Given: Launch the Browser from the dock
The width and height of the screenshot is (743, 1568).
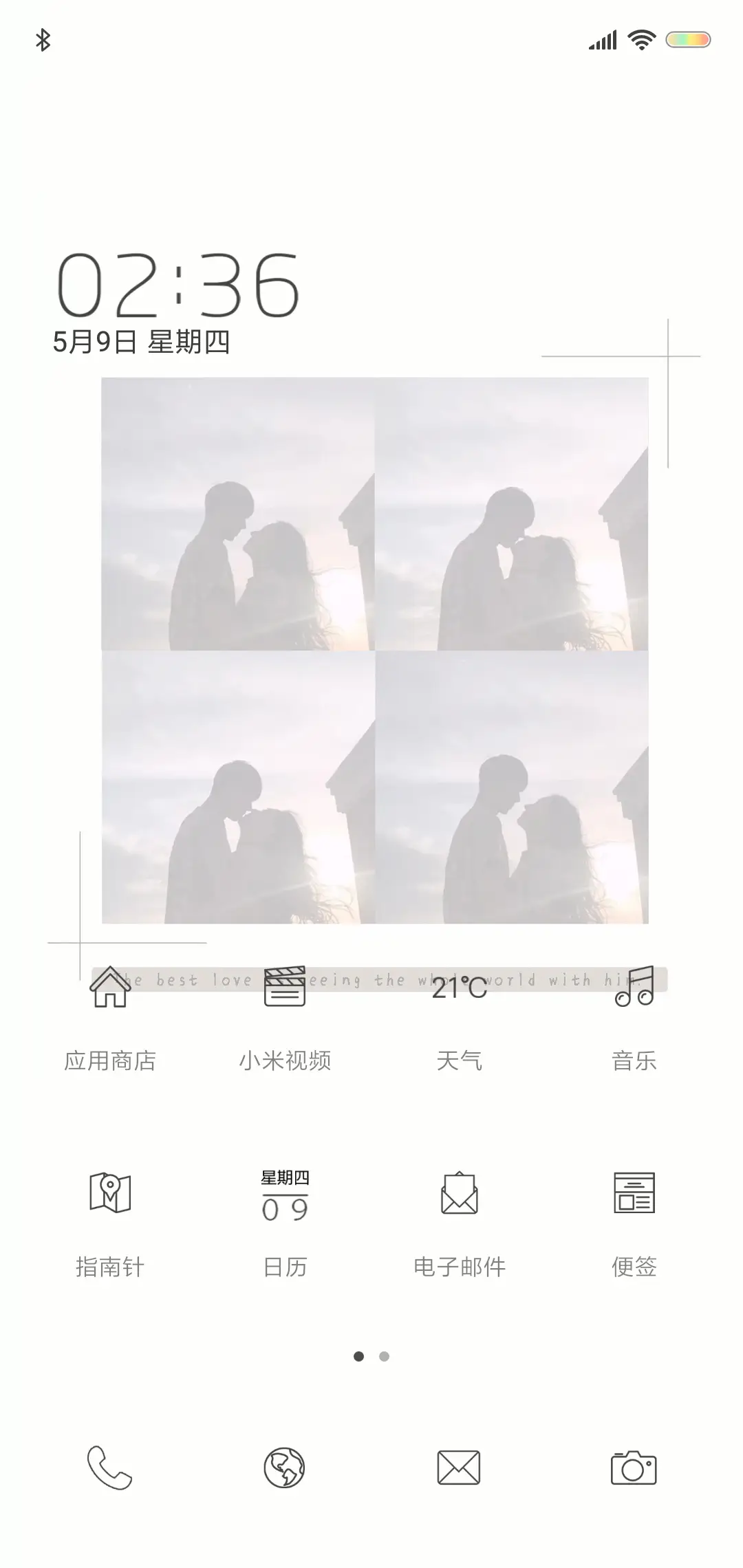Looking at the screenshot, I should pos(286,1468).
